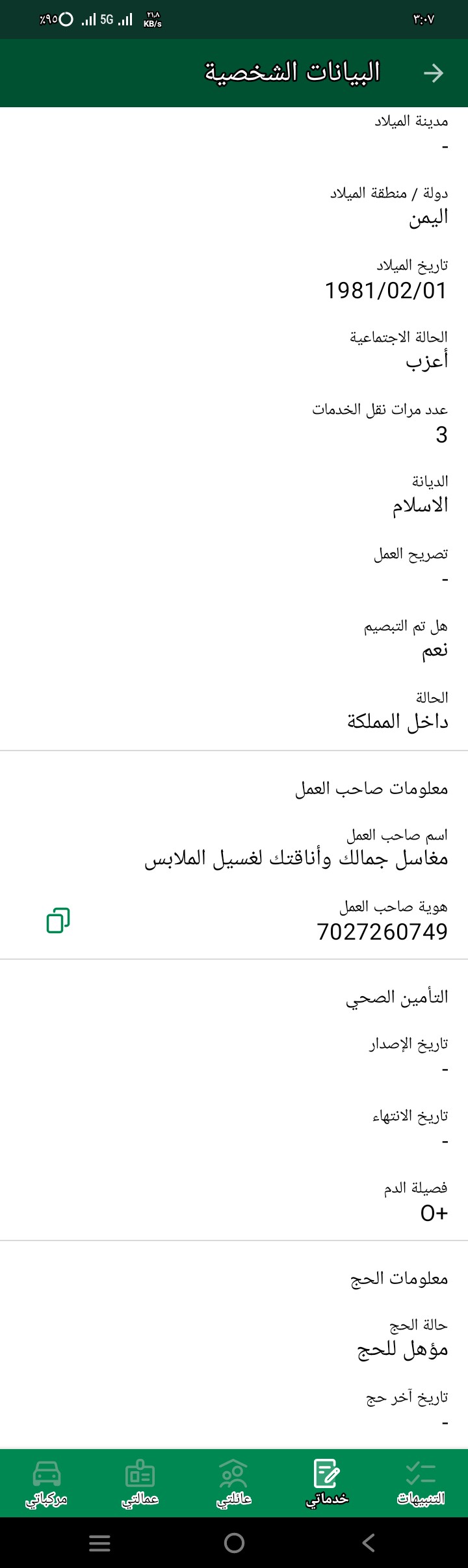Open the مركباتي tab
This screenshot has height=1568, width=468.
(x=46, y=1482)
